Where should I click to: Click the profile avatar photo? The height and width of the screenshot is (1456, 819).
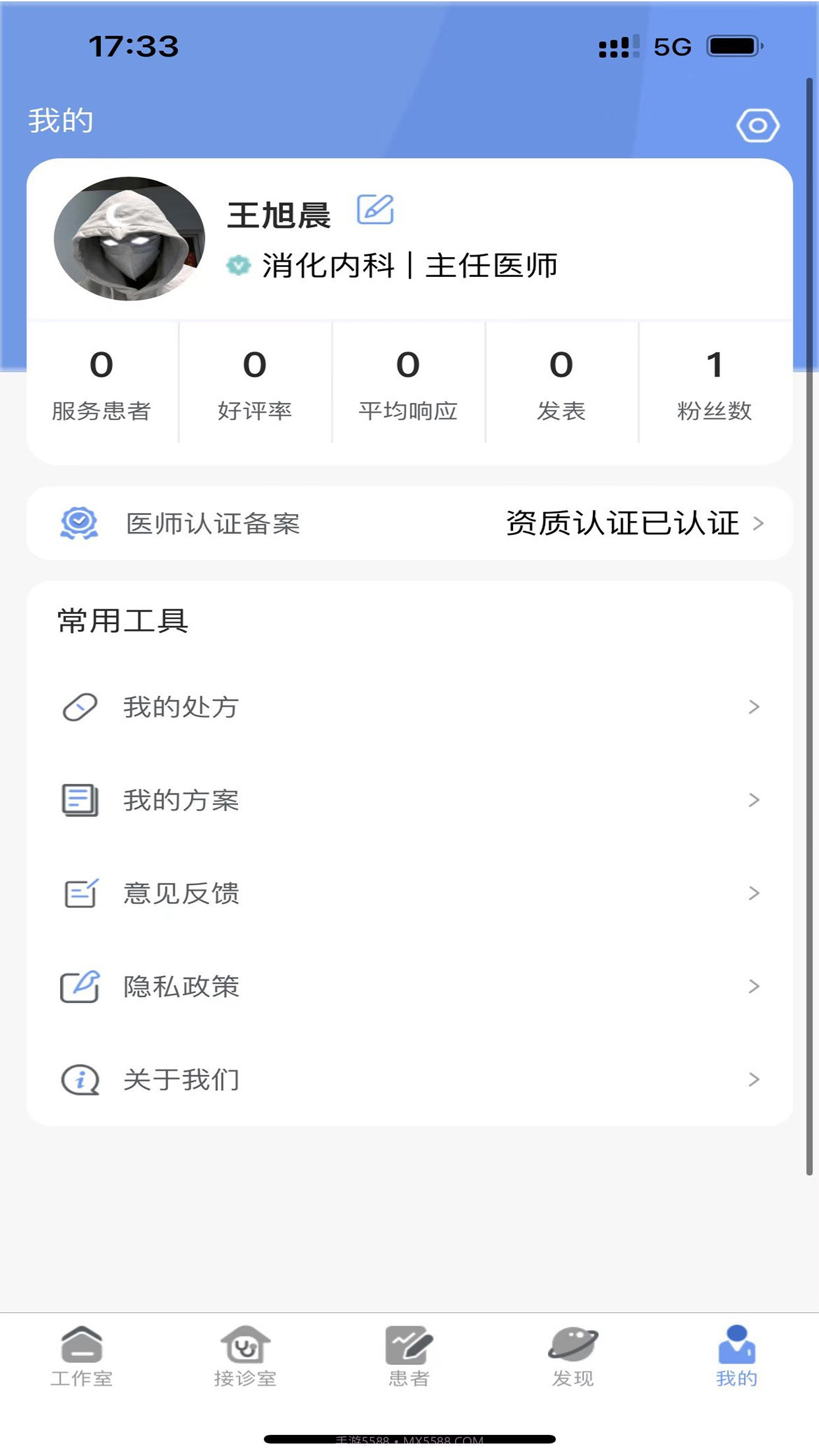pyautogui.click(x=129, y=237)
